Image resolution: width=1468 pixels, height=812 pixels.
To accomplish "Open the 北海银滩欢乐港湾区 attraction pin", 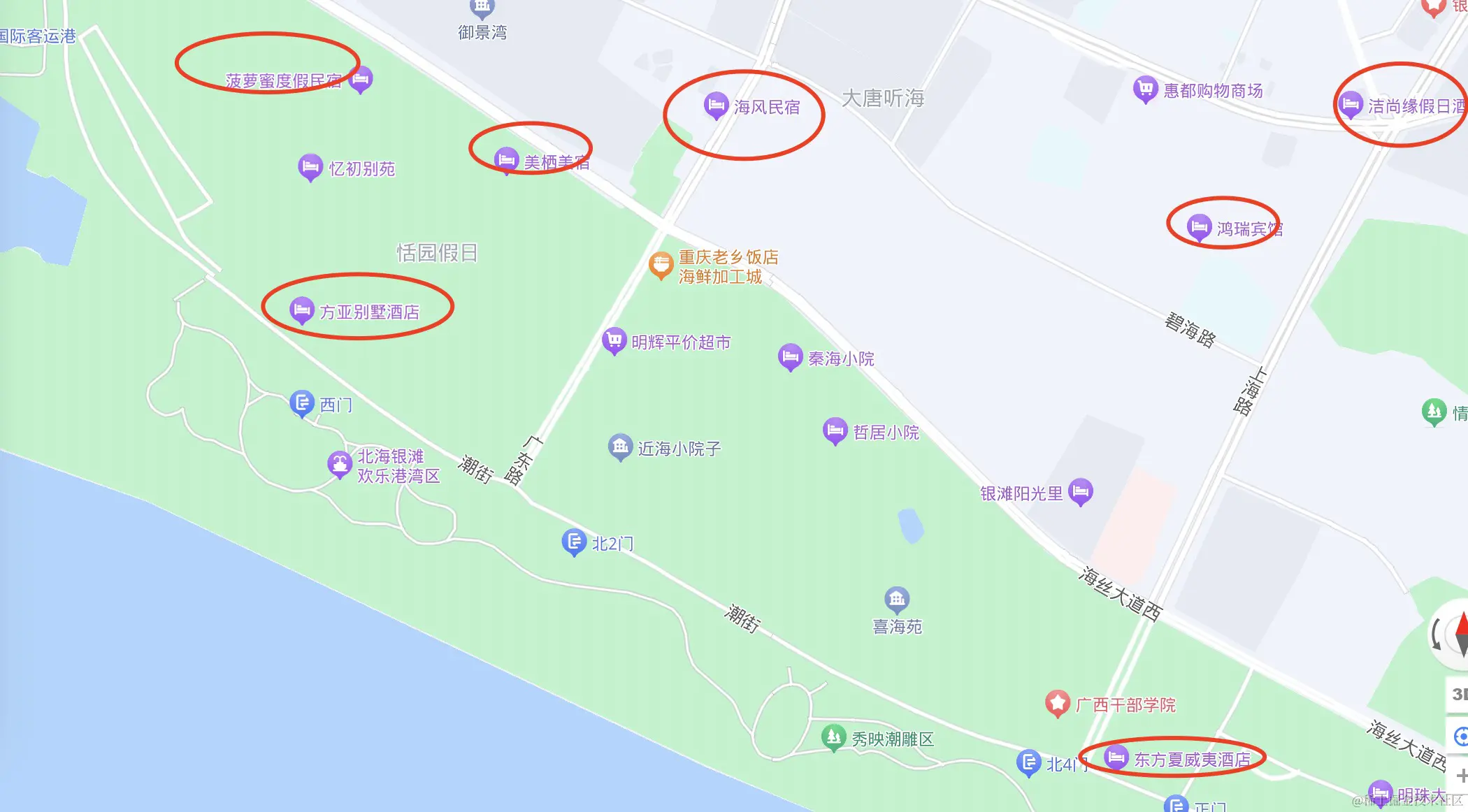I will click(x=340, y=464).
